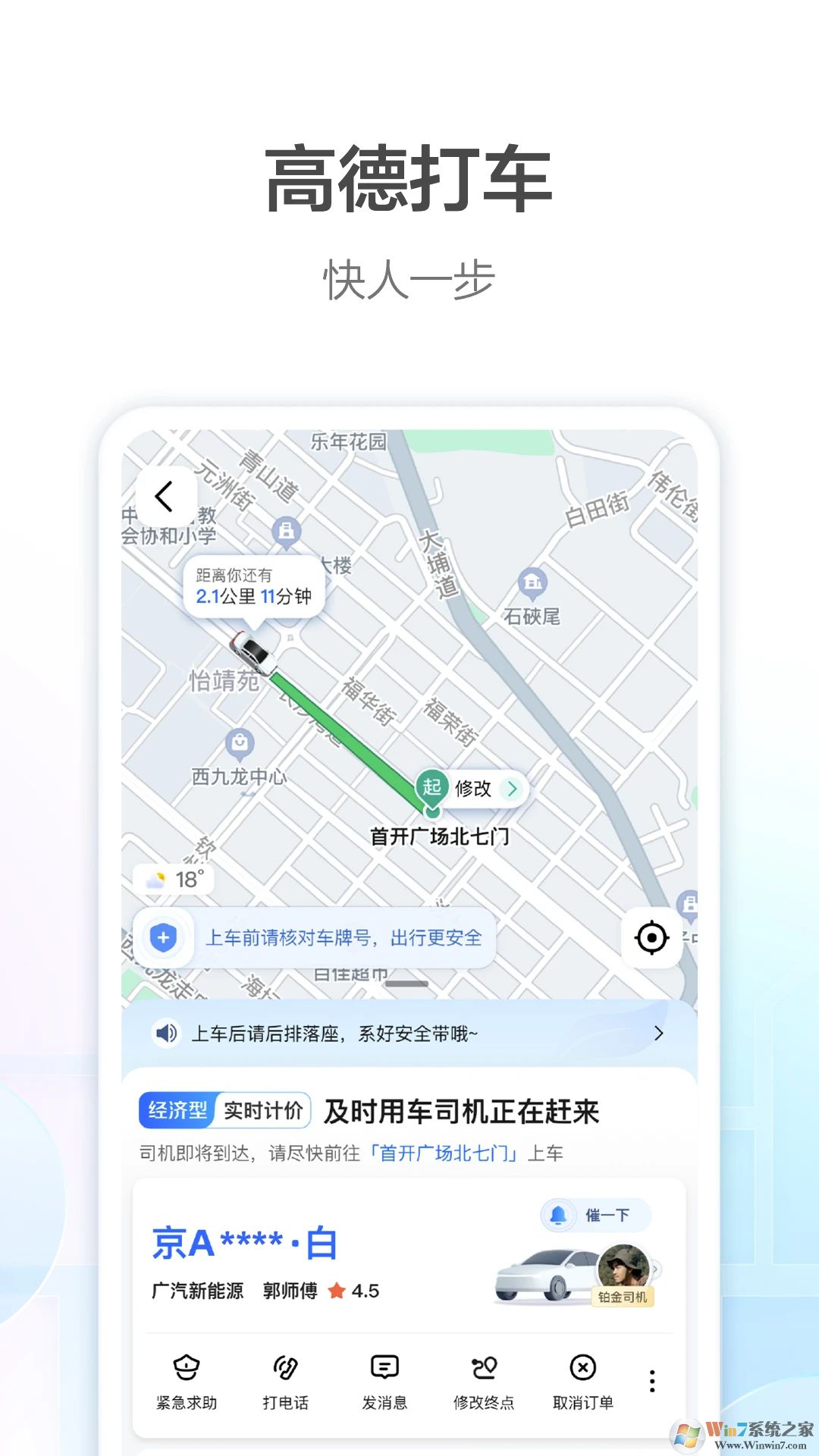
Task: Expand the seatbelt reminder bar chevron
Action: 660,1032
